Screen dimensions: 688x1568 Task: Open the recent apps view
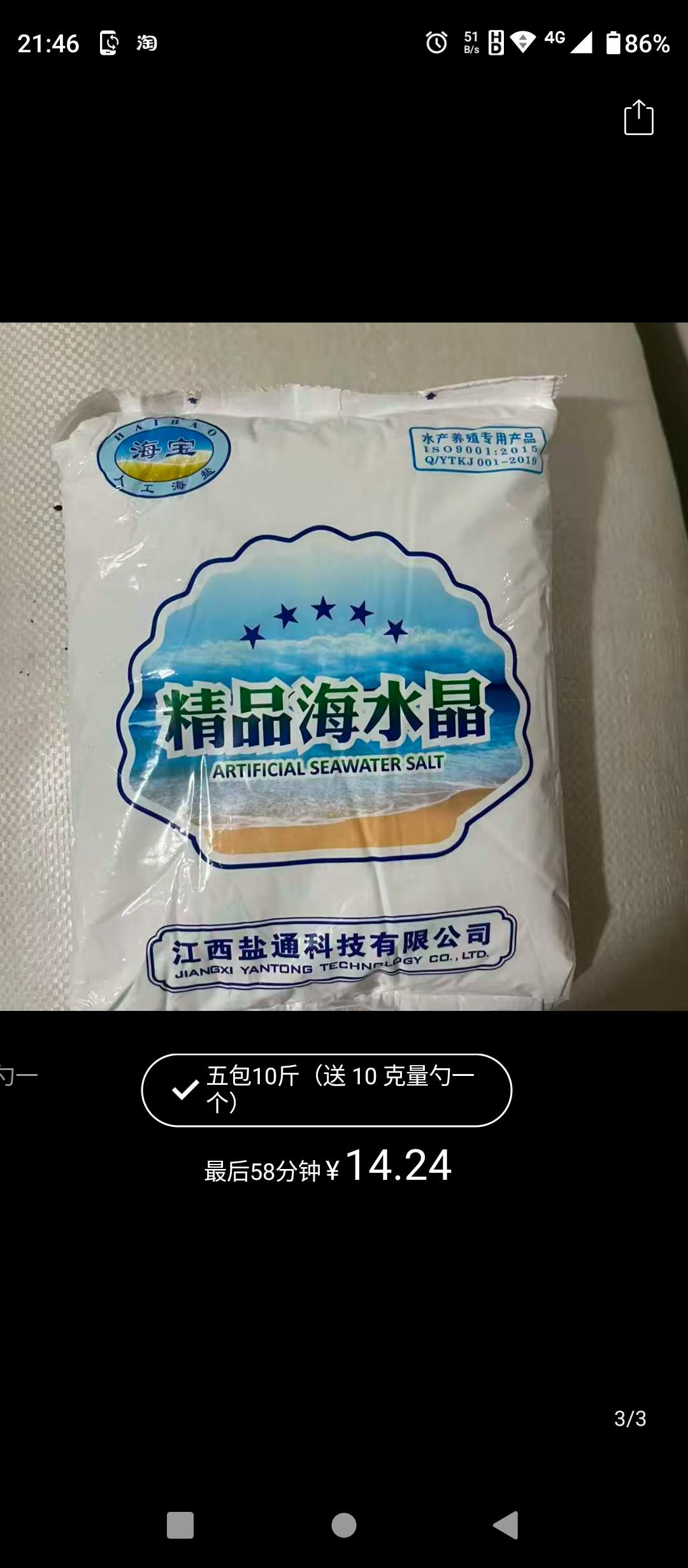[x=180, y=1525]
